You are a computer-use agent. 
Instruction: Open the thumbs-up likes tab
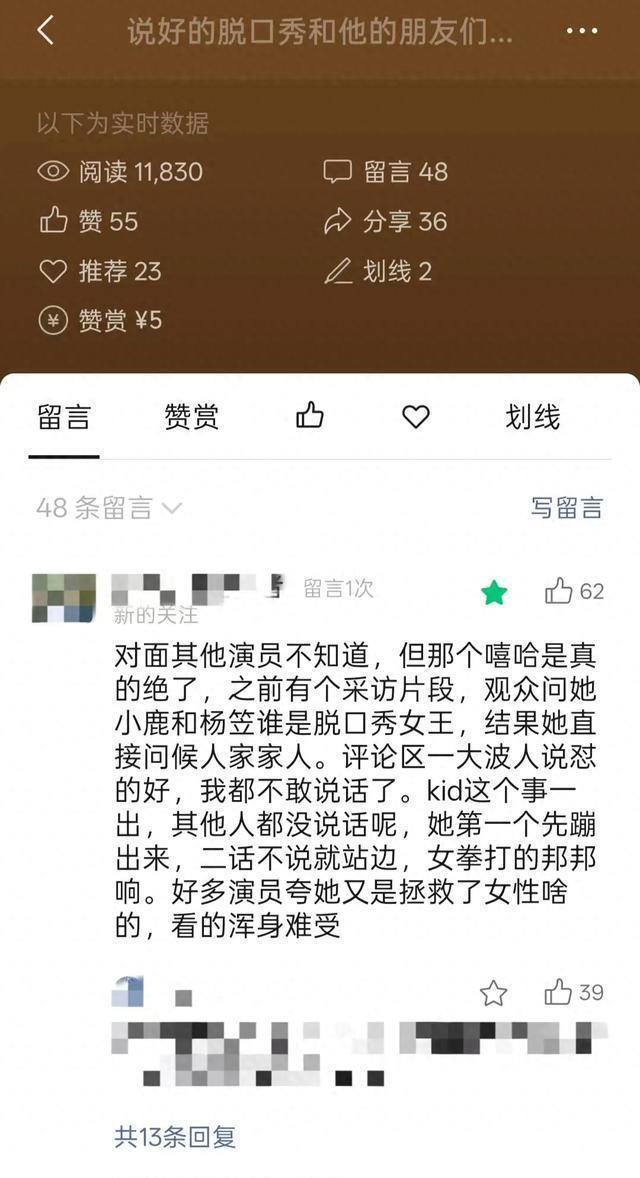(310, 416)
